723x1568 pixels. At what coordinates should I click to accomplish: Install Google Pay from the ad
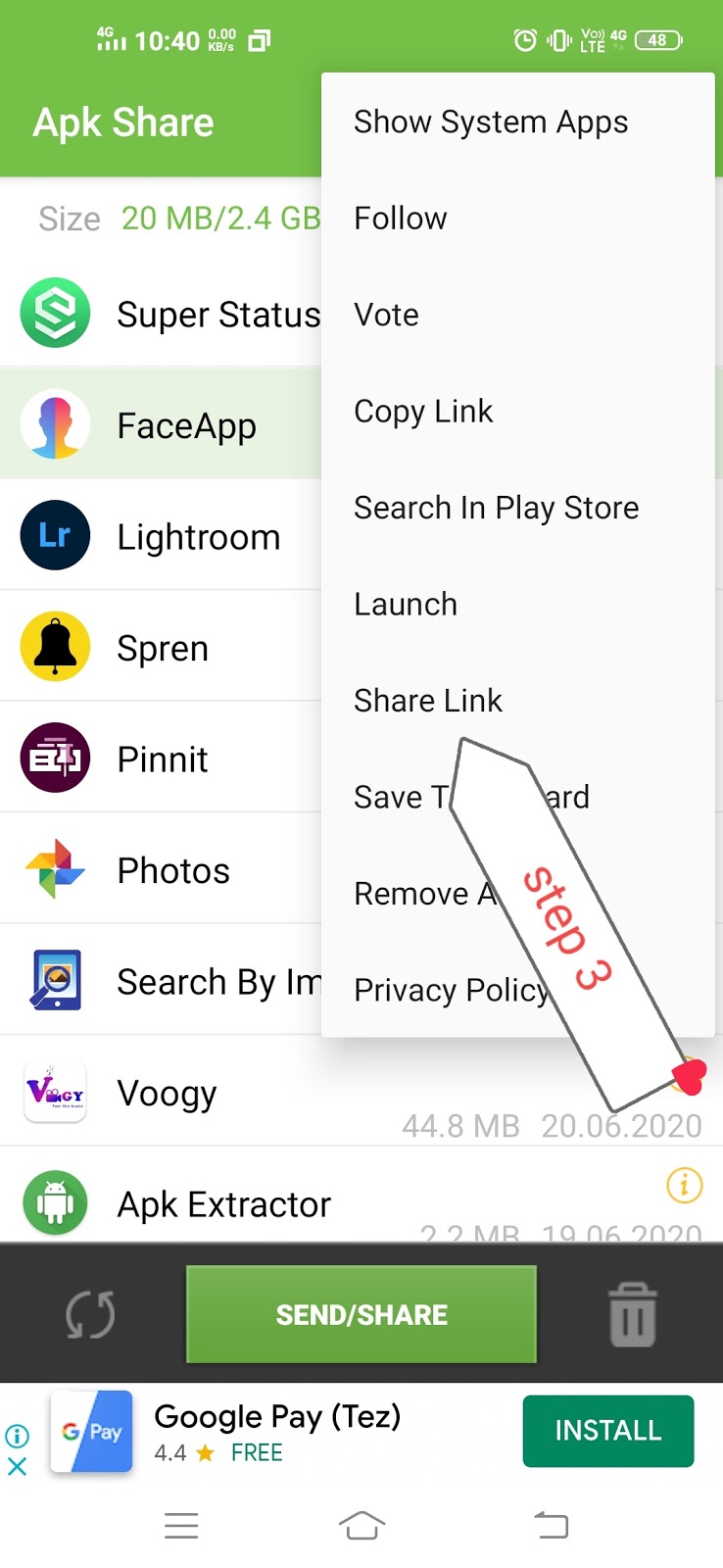[x=607, y=1431]
